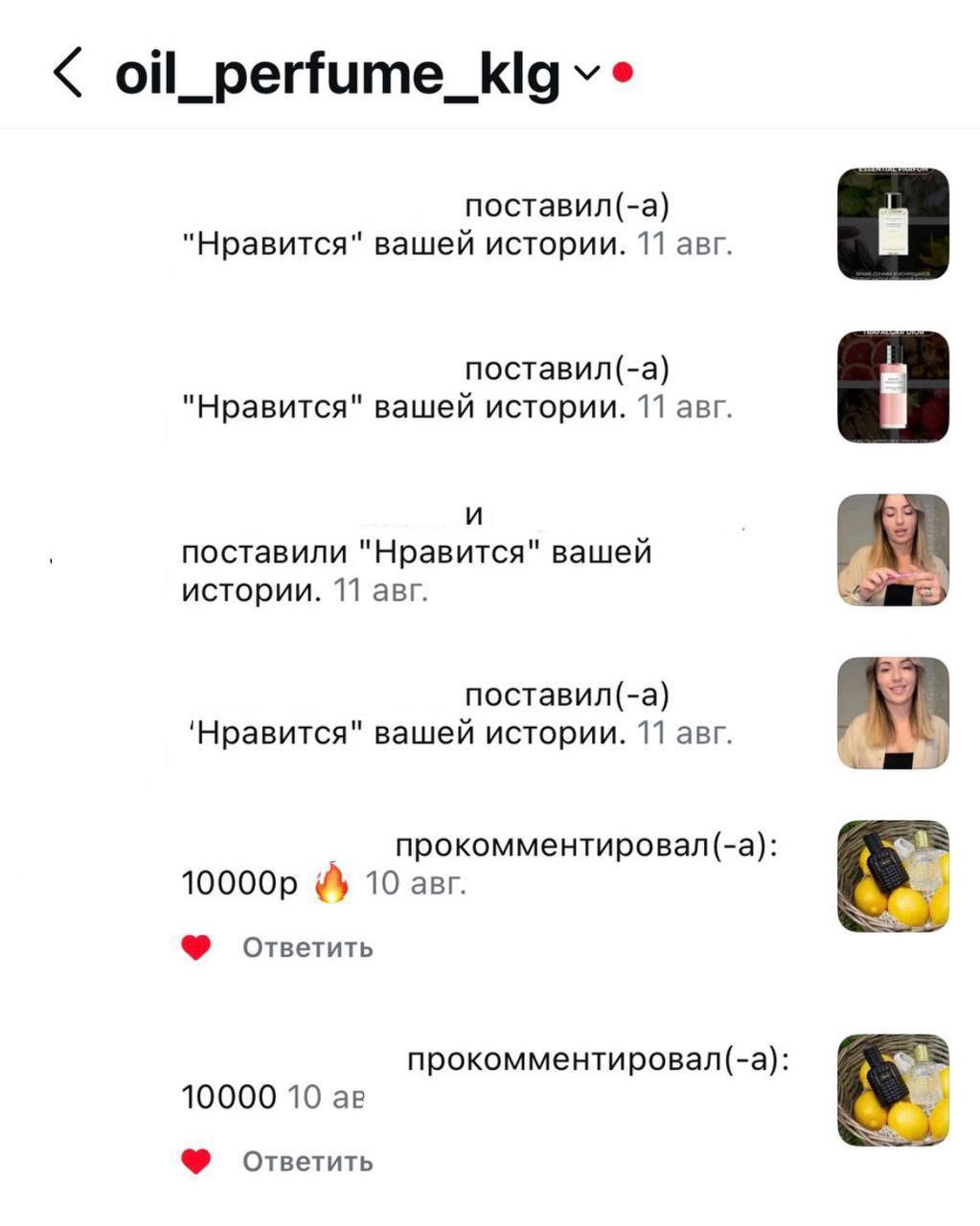Open the post thumbnail beside the plain "10000" comment

(893, 1090)
